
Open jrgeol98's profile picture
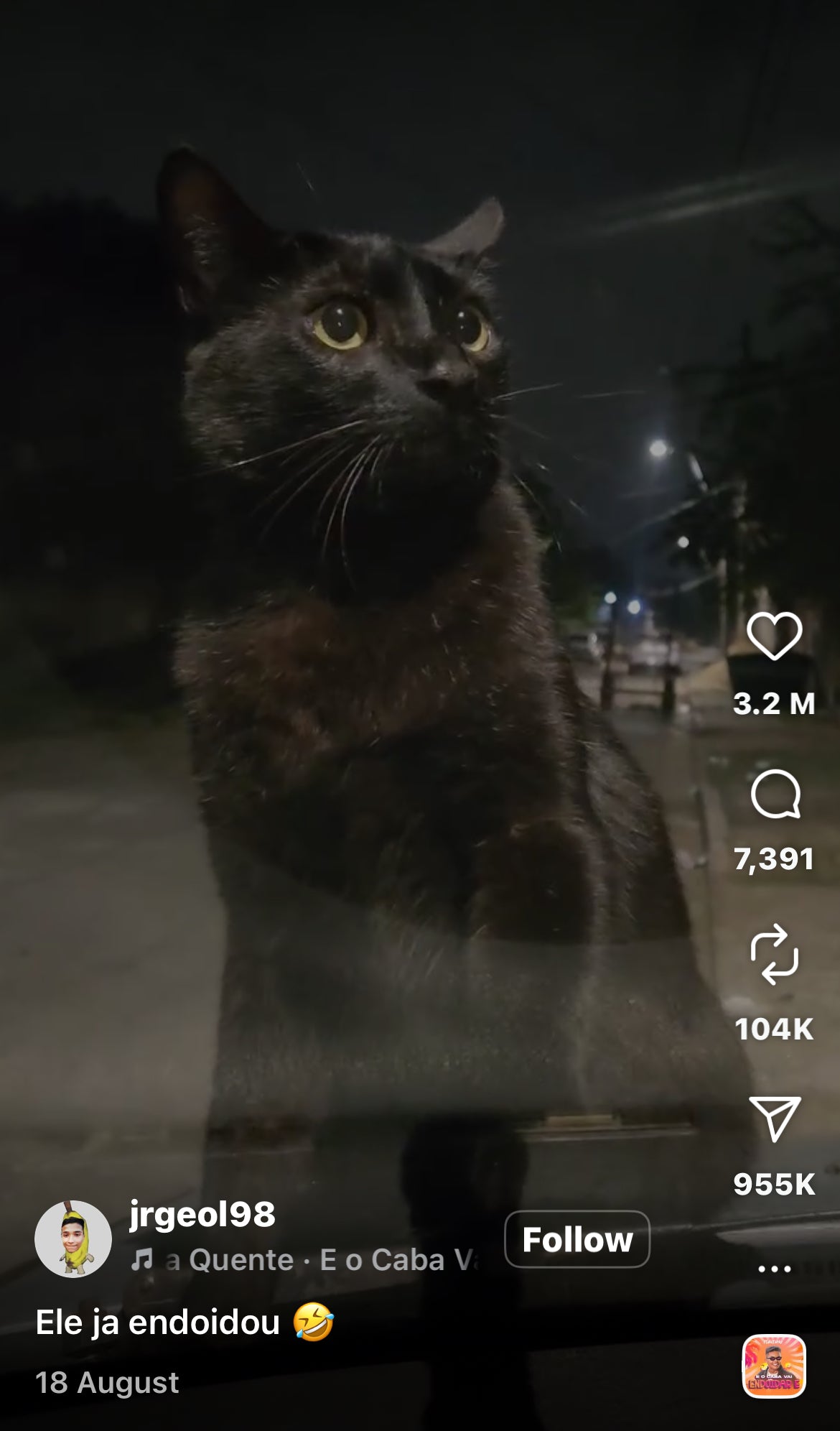pyautogui.click(x=73, y=1239)
